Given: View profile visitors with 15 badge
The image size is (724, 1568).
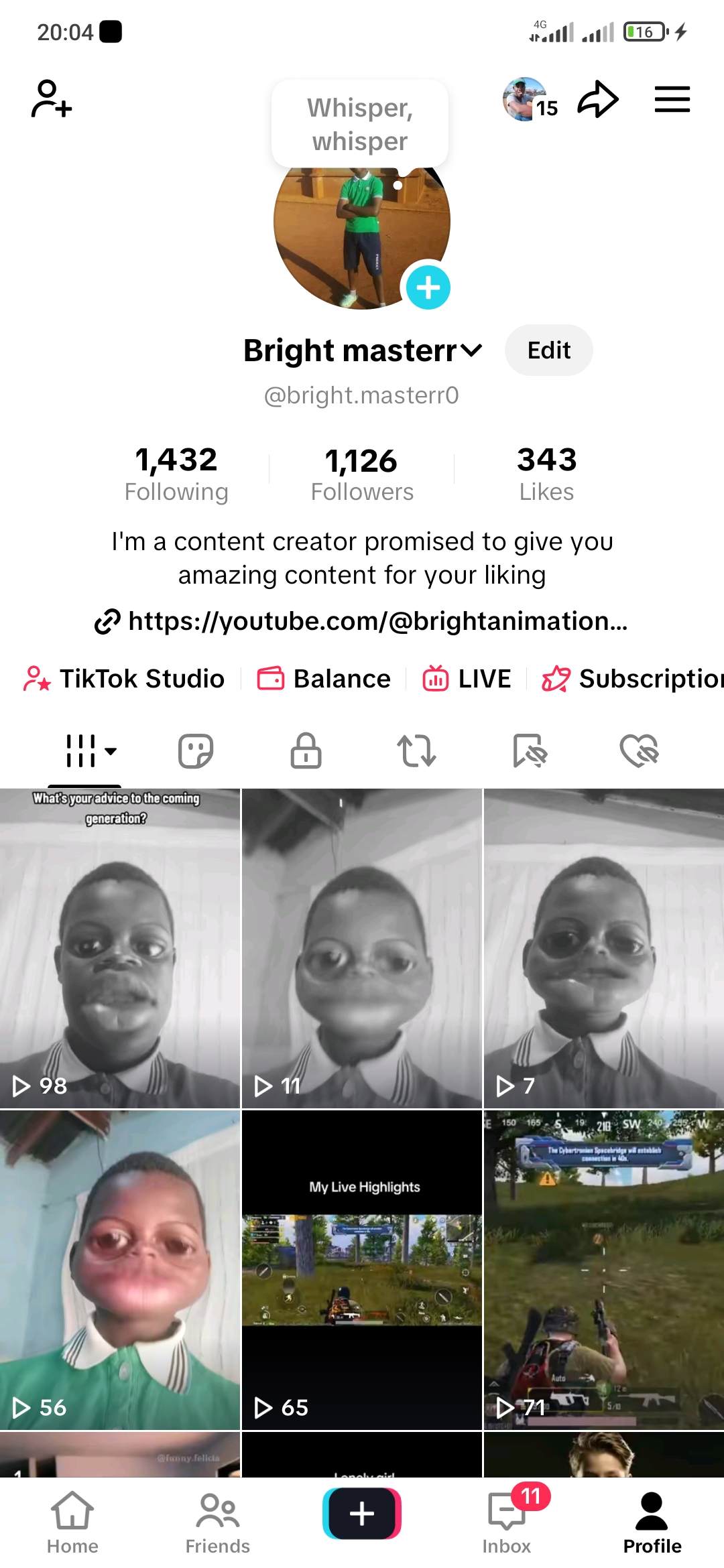Looking at the screenshot, I should [x=530, y=100].
